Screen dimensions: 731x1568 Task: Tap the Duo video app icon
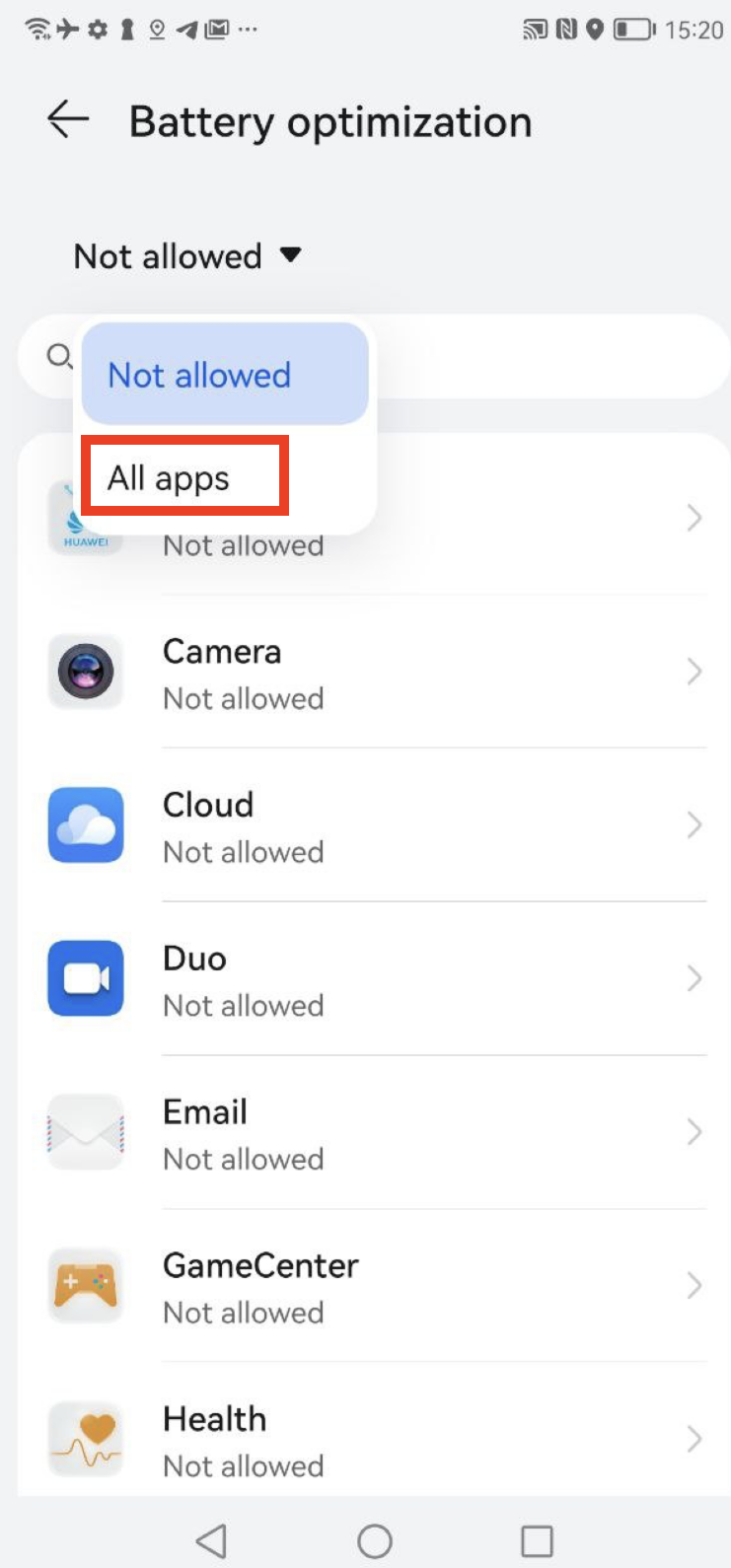click(x=85, y=978)
